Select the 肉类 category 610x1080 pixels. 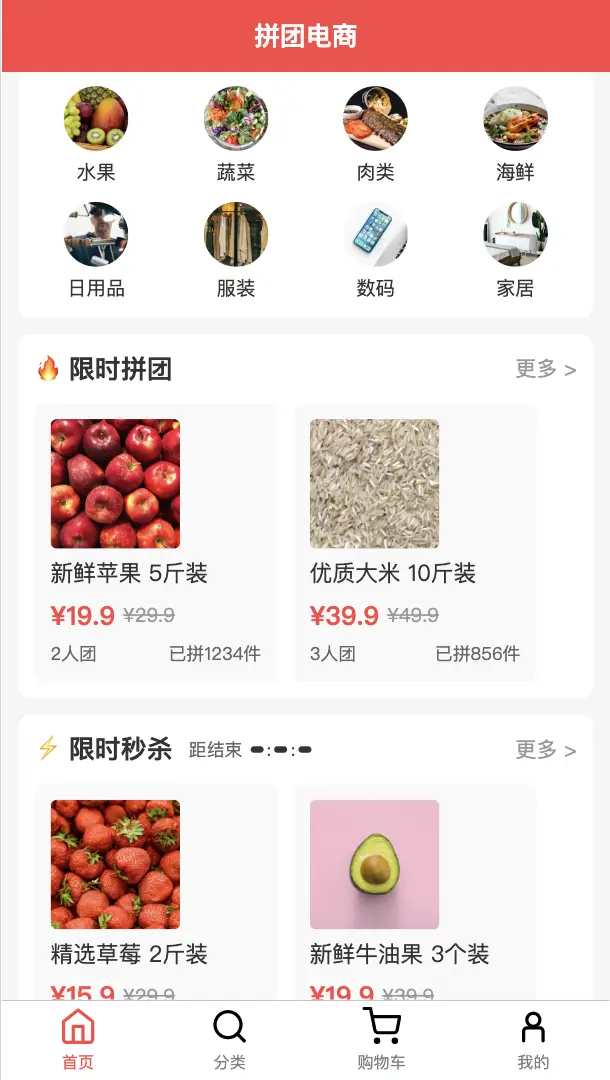click(x=376, y=134)
